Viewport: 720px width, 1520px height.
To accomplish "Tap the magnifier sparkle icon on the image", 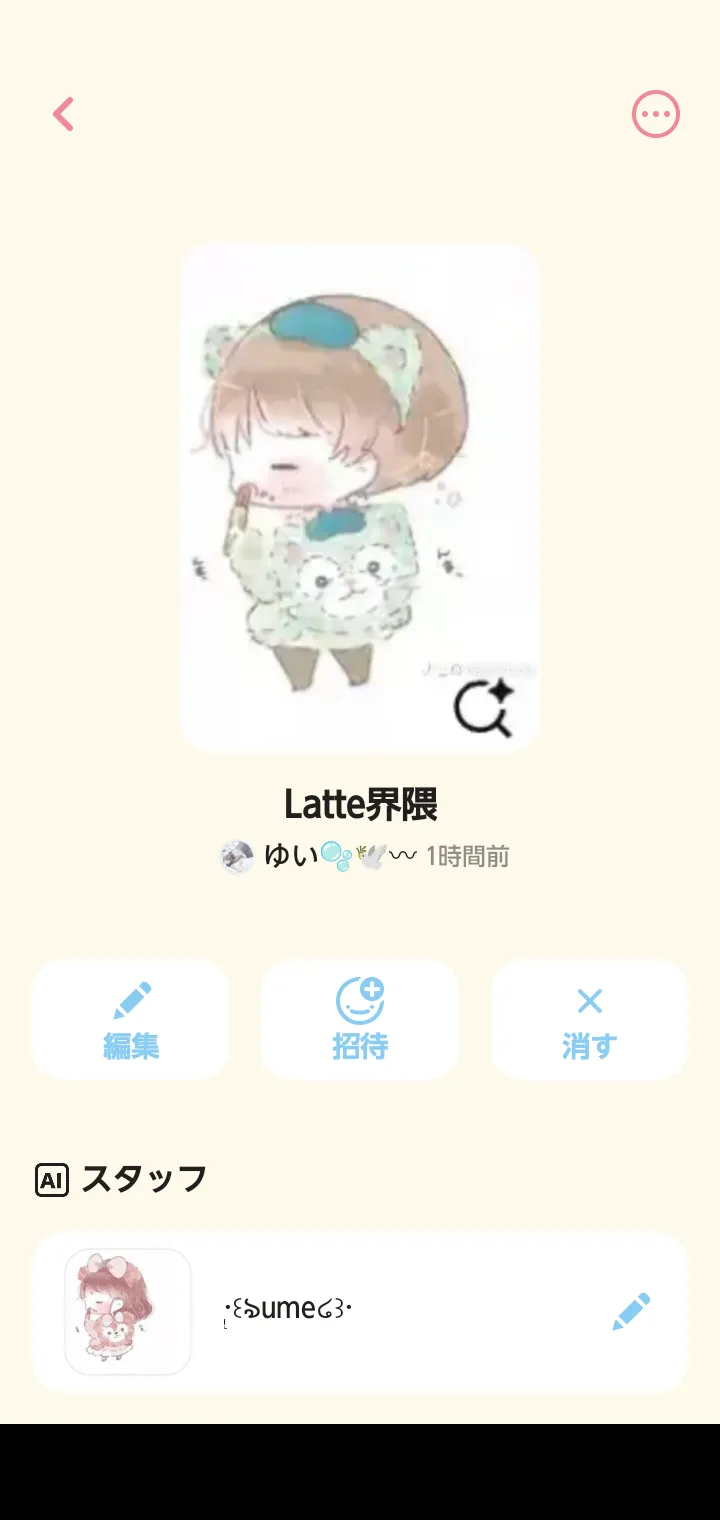I will (484, 707).
